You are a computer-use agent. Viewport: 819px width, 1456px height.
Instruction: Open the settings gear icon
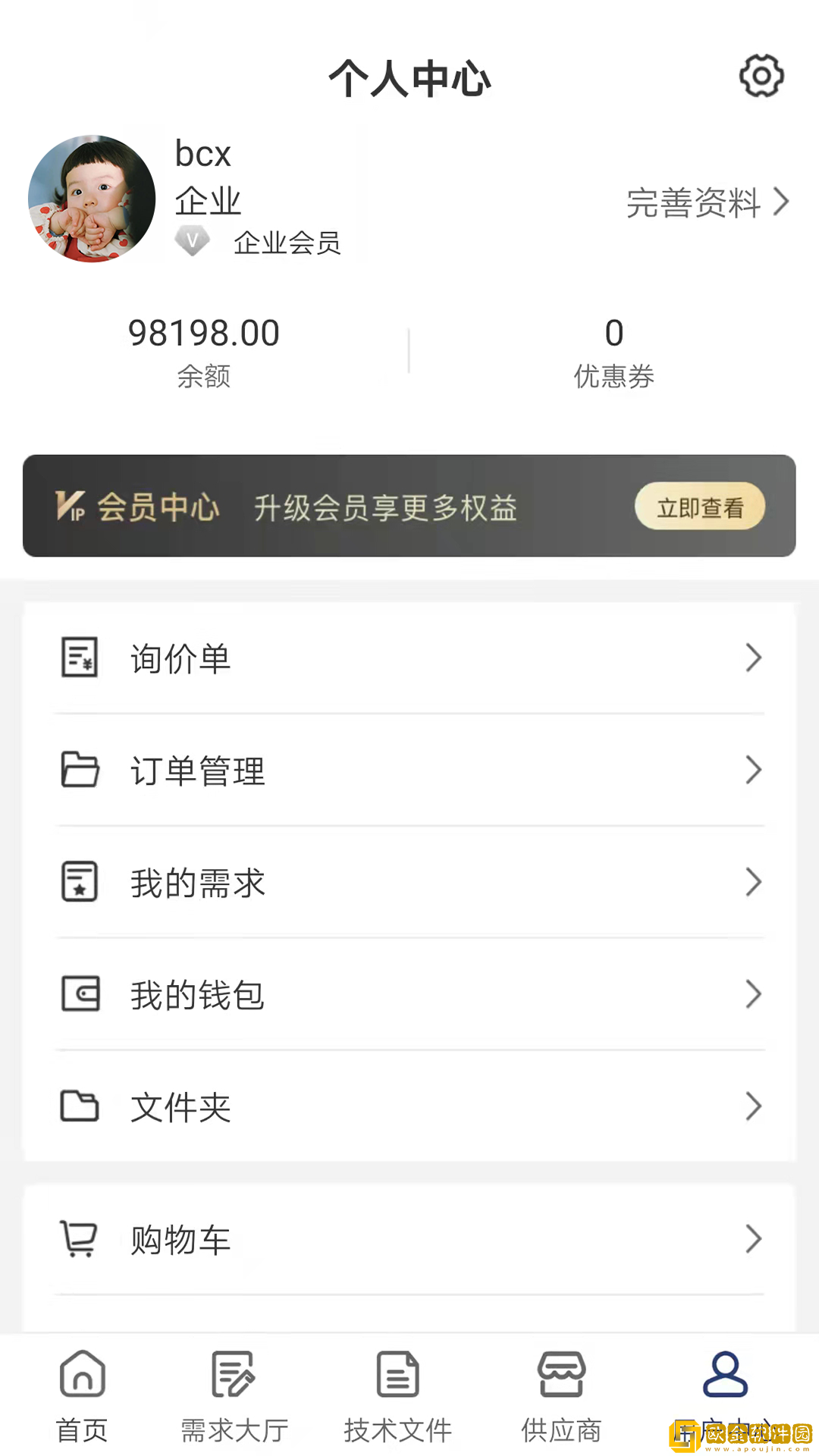(x=761, y=76)
